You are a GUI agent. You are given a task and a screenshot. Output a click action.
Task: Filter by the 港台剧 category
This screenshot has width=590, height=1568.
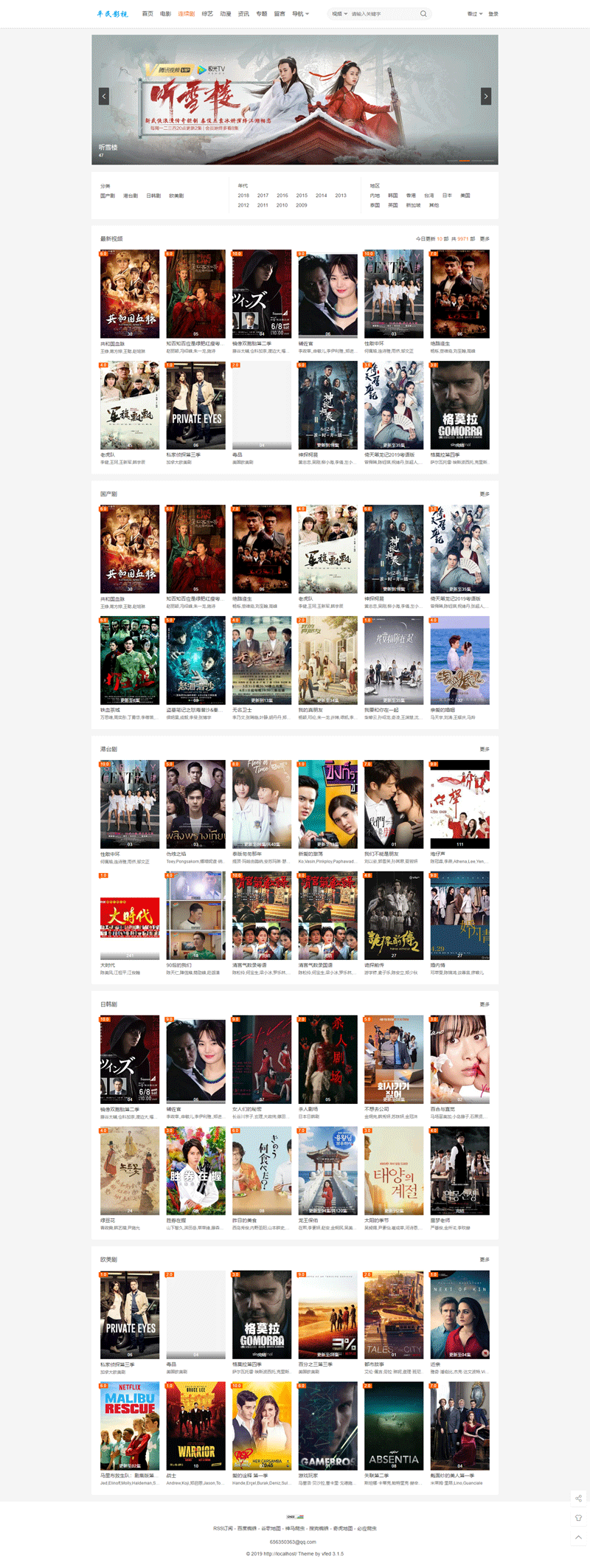click(131, 196)
